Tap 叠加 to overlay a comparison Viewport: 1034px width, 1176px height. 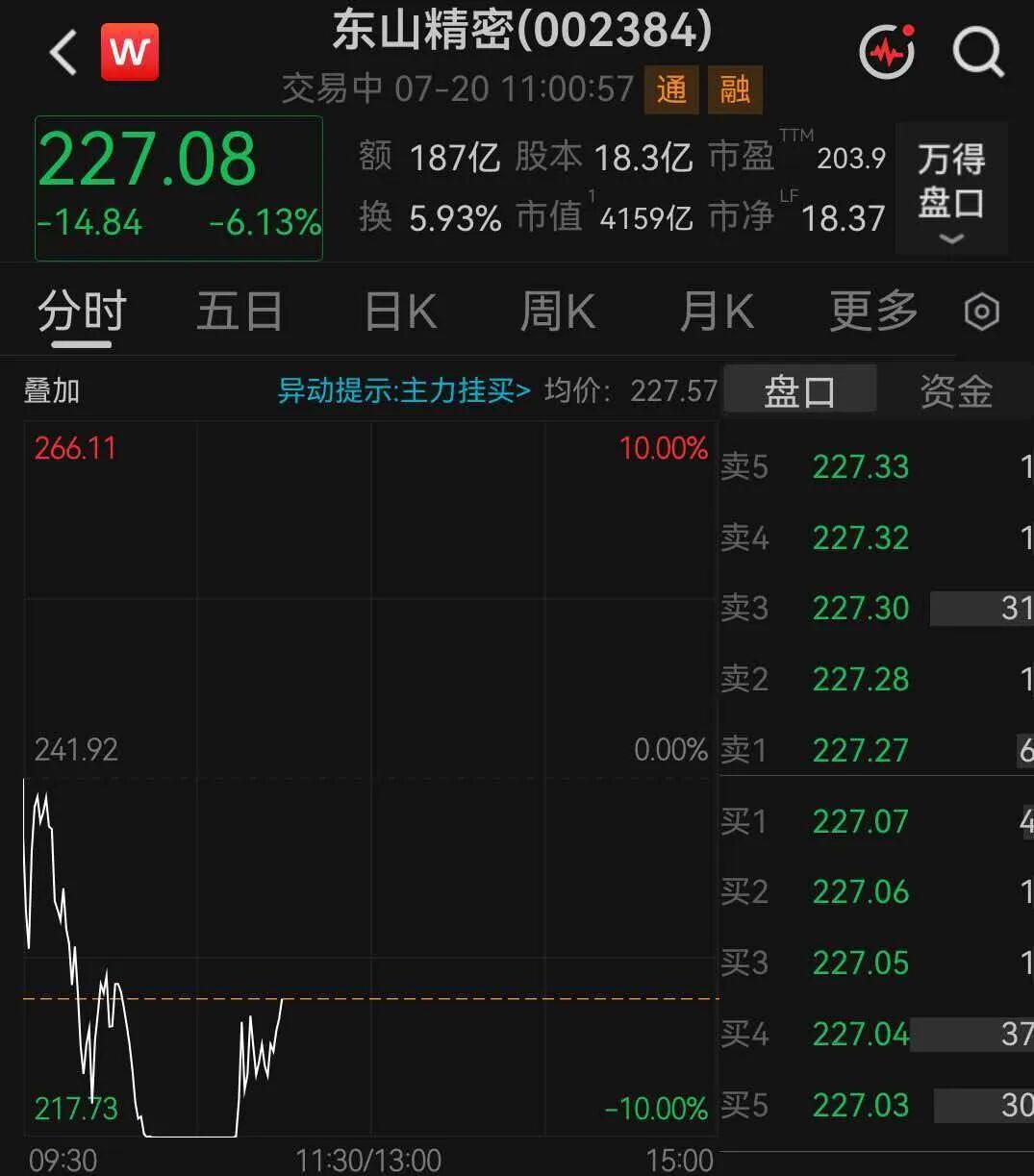coord(52,391)
